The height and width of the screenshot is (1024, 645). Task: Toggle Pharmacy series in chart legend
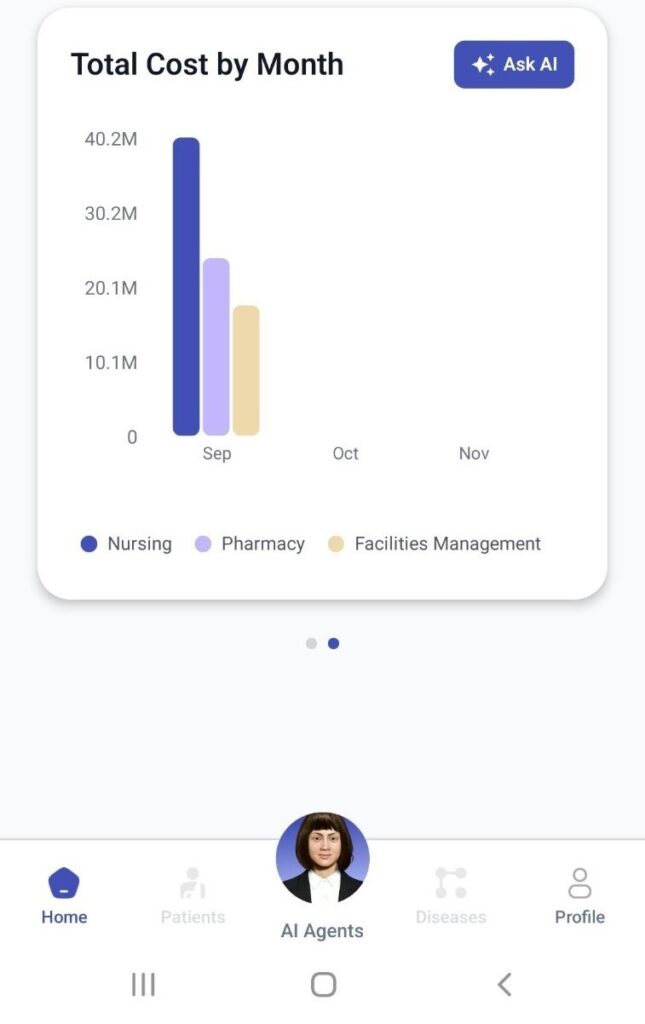coord(250,544)
